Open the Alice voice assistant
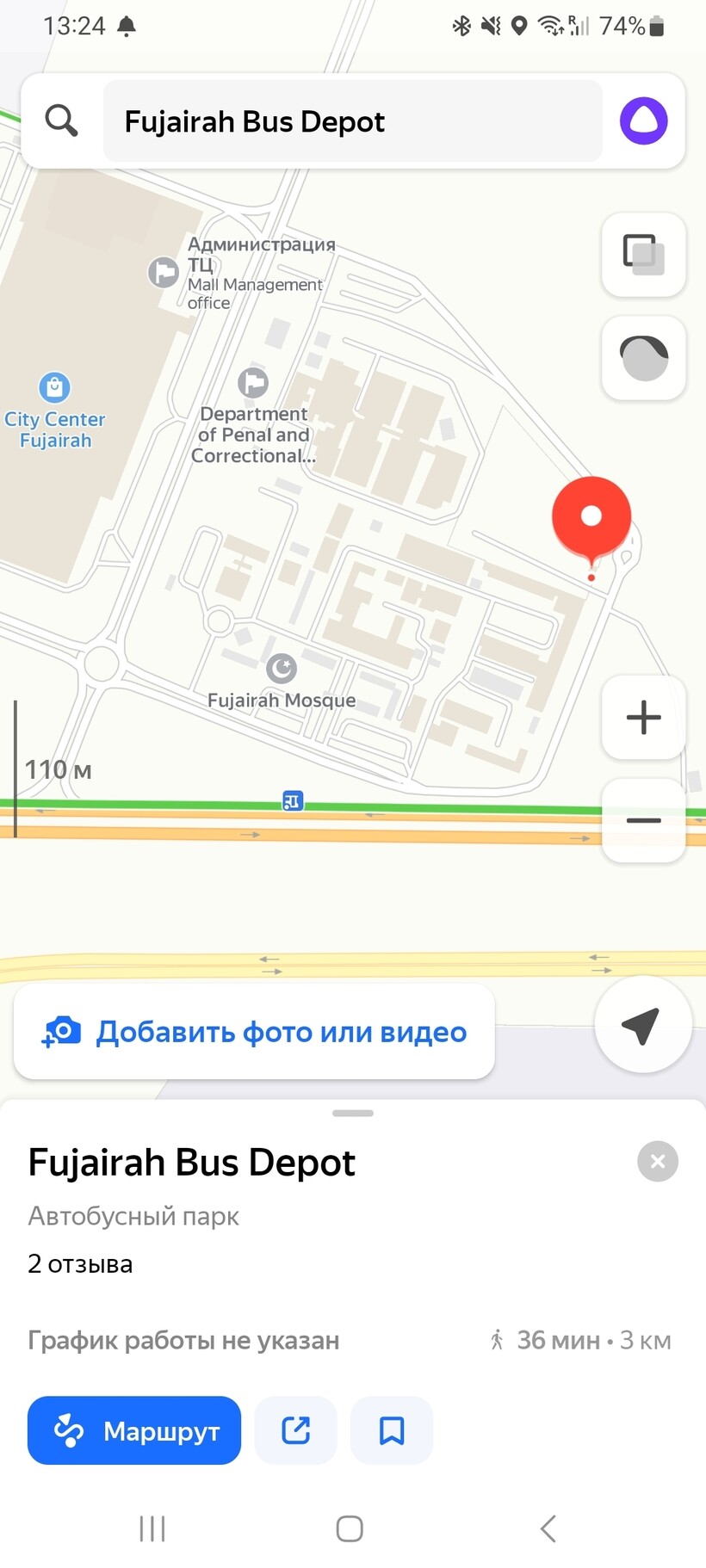The height and width of the screenshot is (1568, 706). [643, 120]
